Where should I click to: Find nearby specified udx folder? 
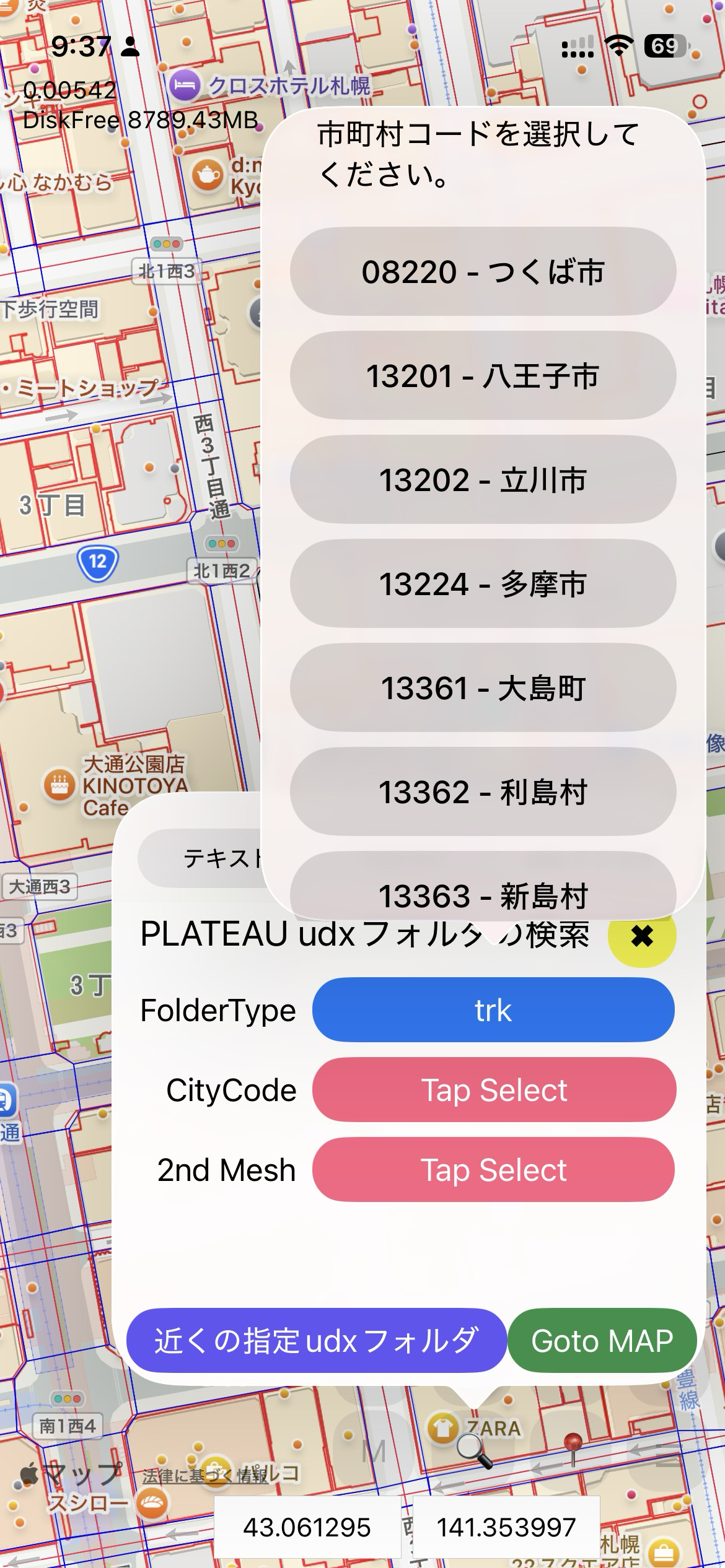(316, 1341)
